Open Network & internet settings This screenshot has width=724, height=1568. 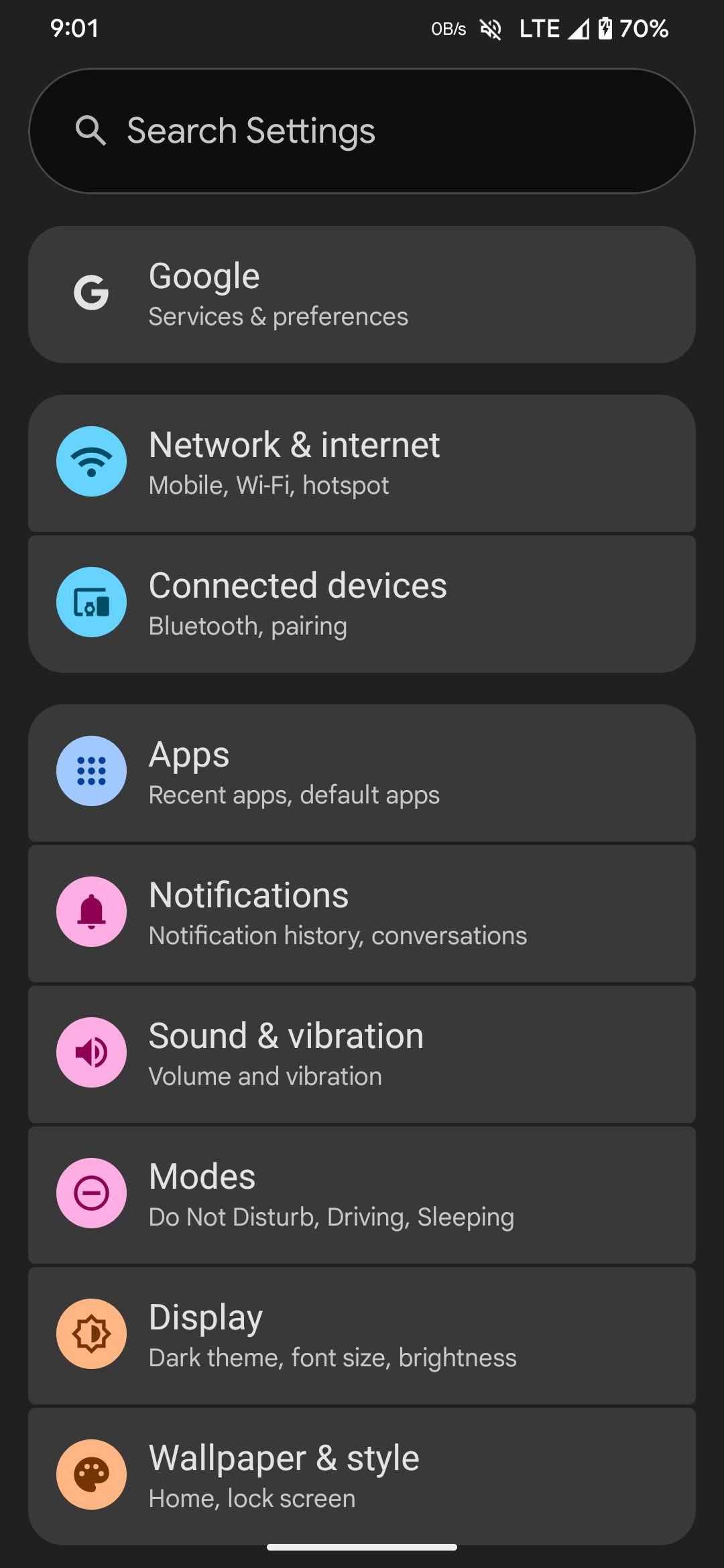coord(362,464)
